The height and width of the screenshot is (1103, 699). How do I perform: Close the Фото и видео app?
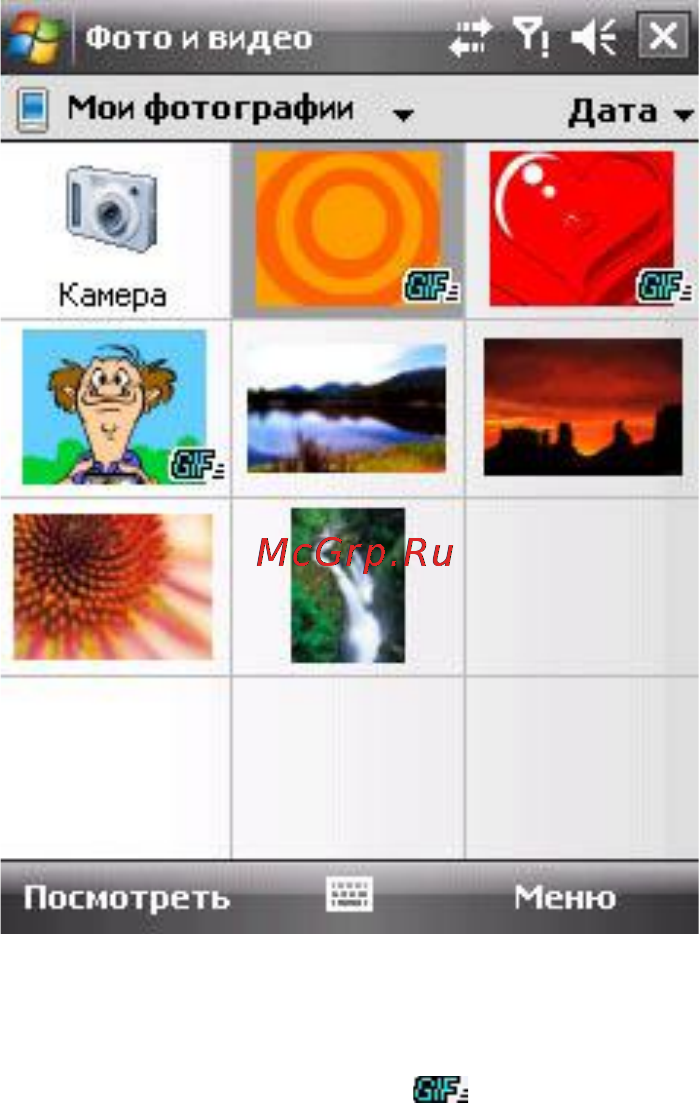(664, 38)
